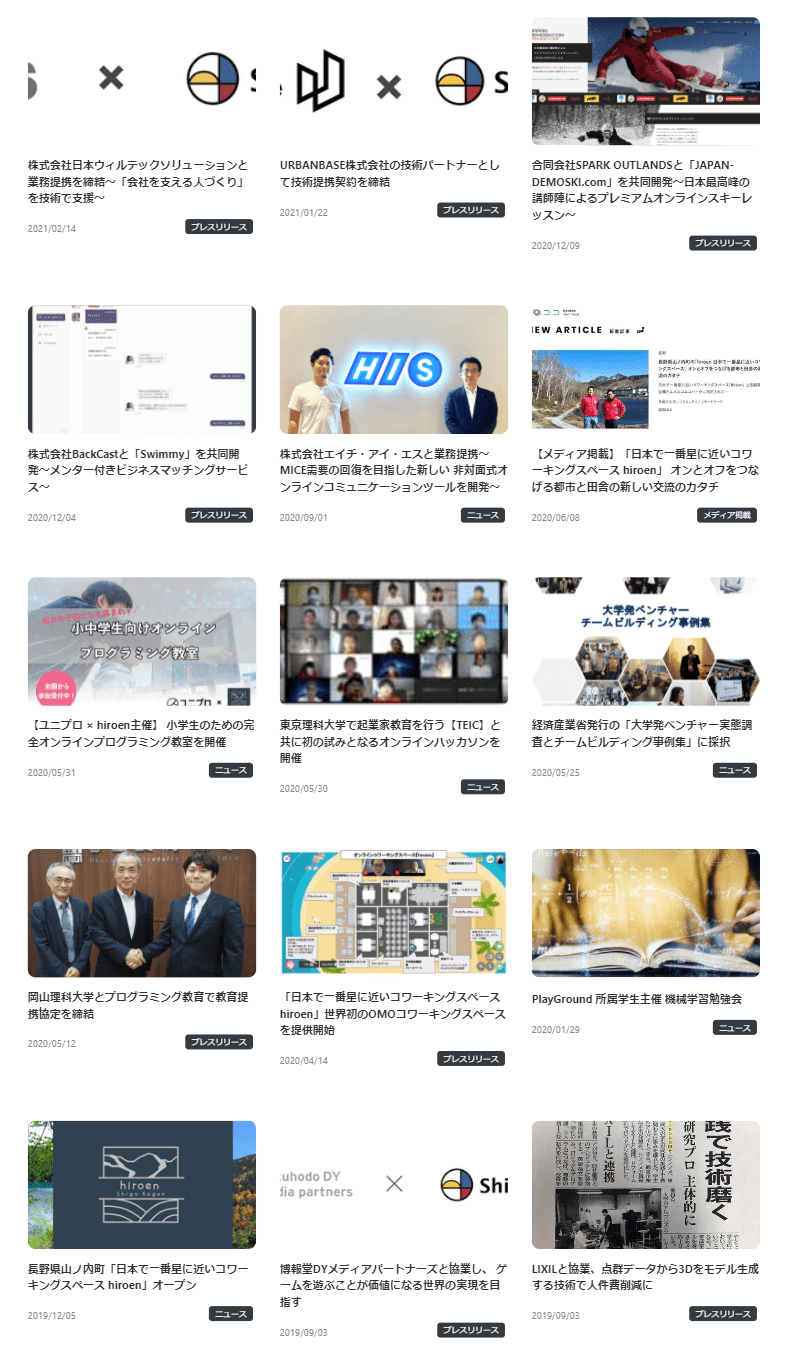This screenshot has height=1371, width=798.
Task: Open the 日本ウィルテックソリューション business alliance article
Action: [140, 181]
